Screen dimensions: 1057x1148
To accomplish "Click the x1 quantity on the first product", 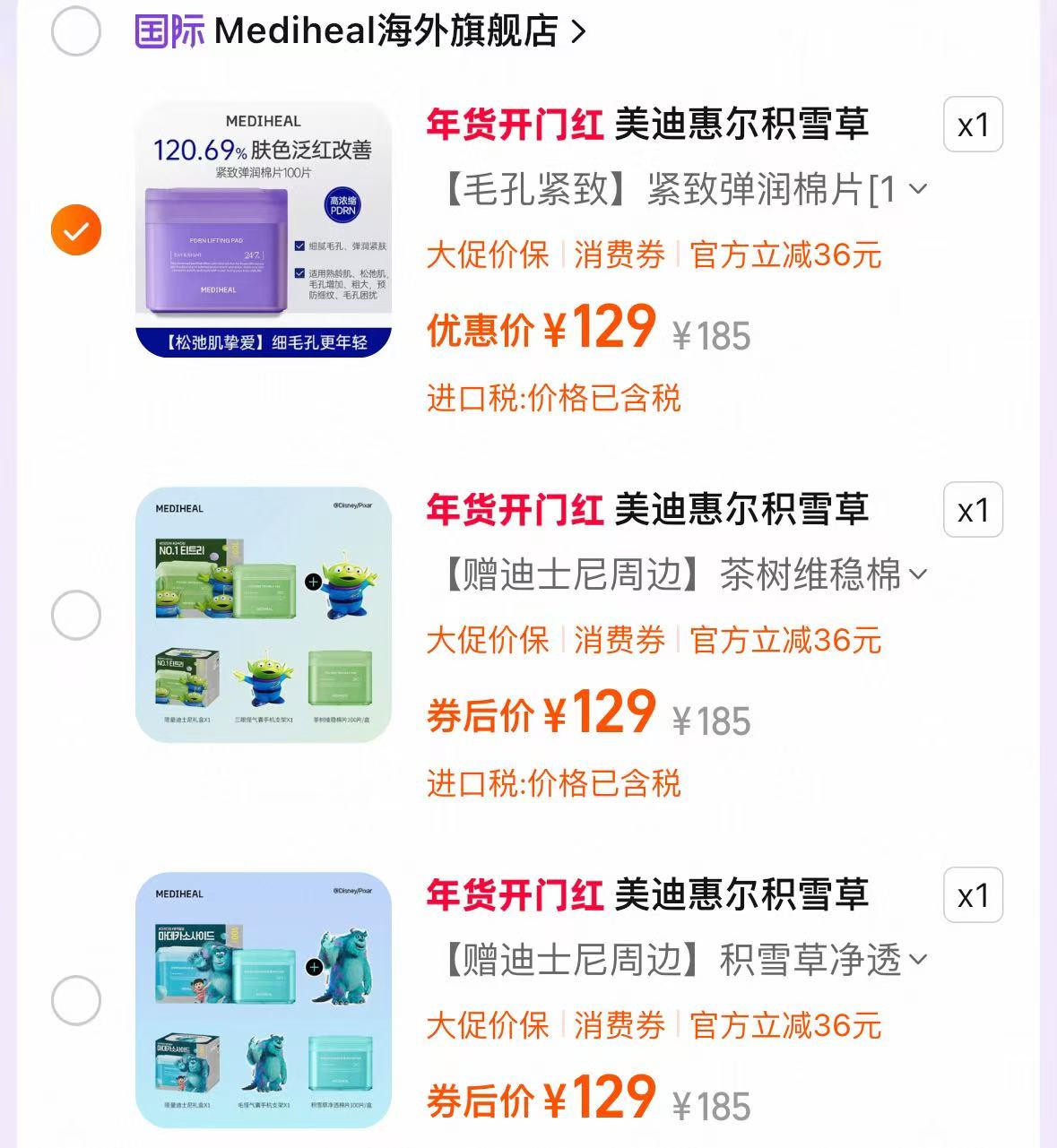I will (973, 125).
